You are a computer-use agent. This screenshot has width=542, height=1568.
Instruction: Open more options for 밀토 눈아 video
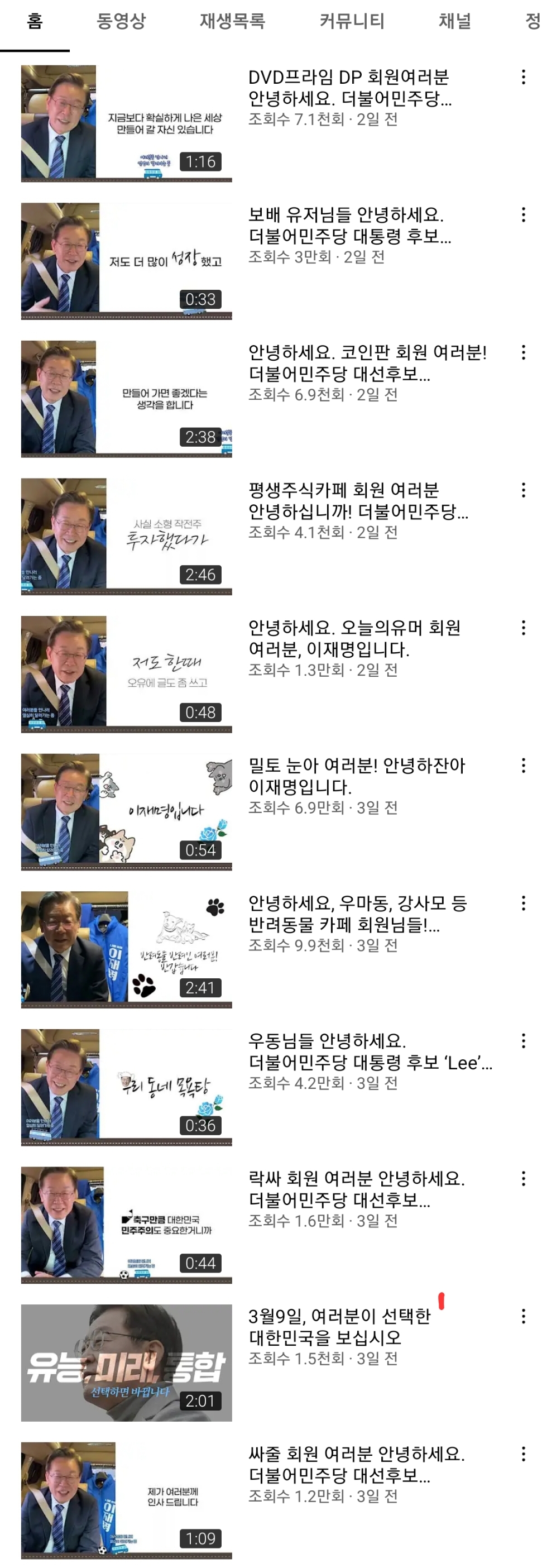[x=523, y=766]
